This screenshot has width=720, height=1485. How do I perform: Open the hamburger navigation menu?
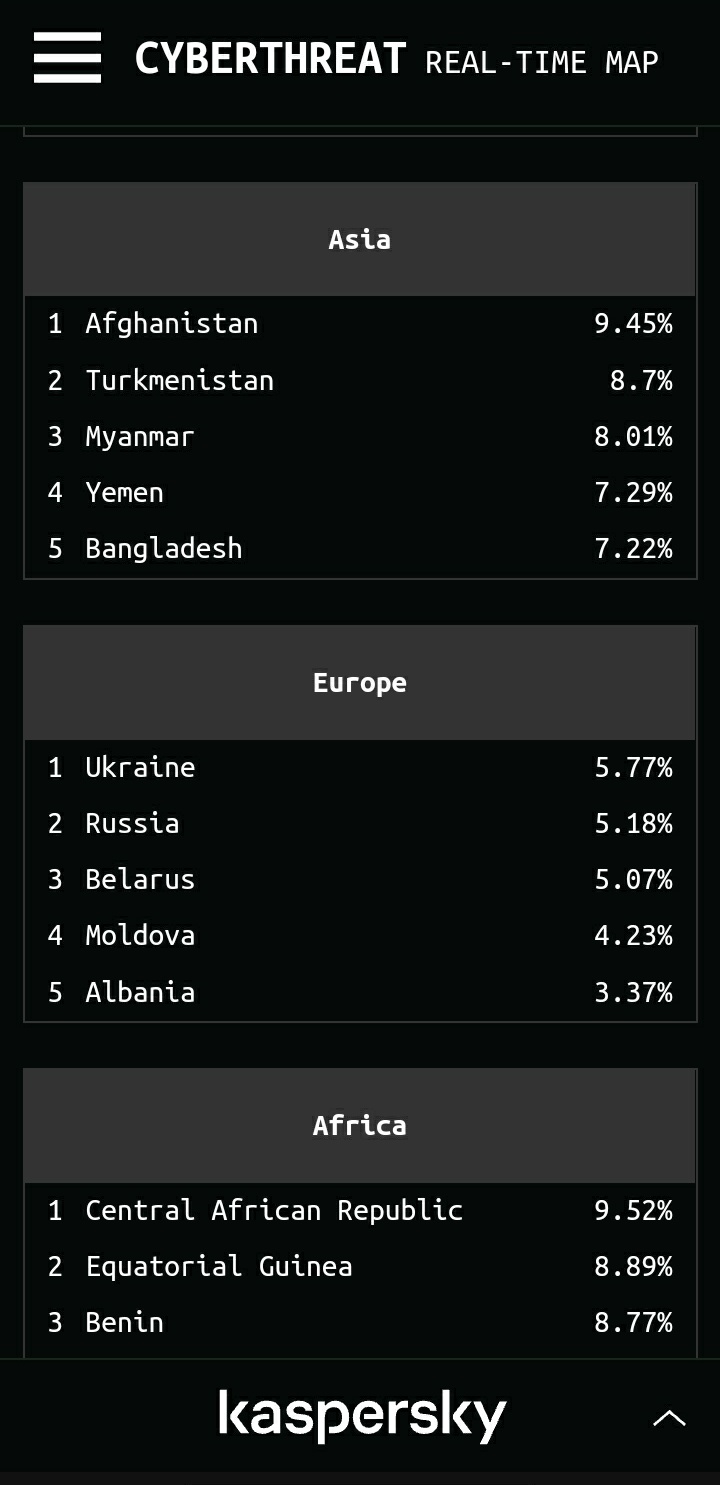(x=67, y=58)
